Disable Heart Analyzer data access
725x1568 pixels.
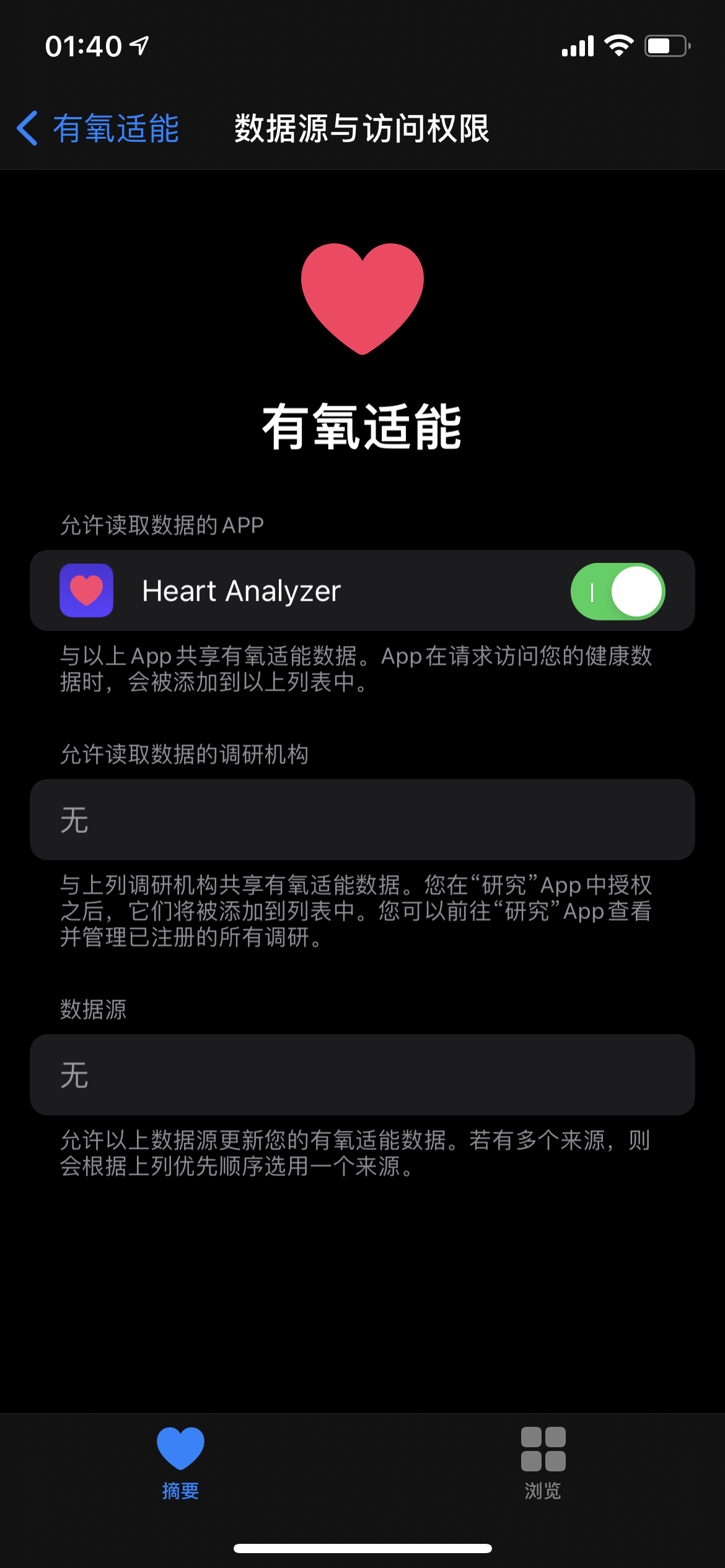[617, 591]
